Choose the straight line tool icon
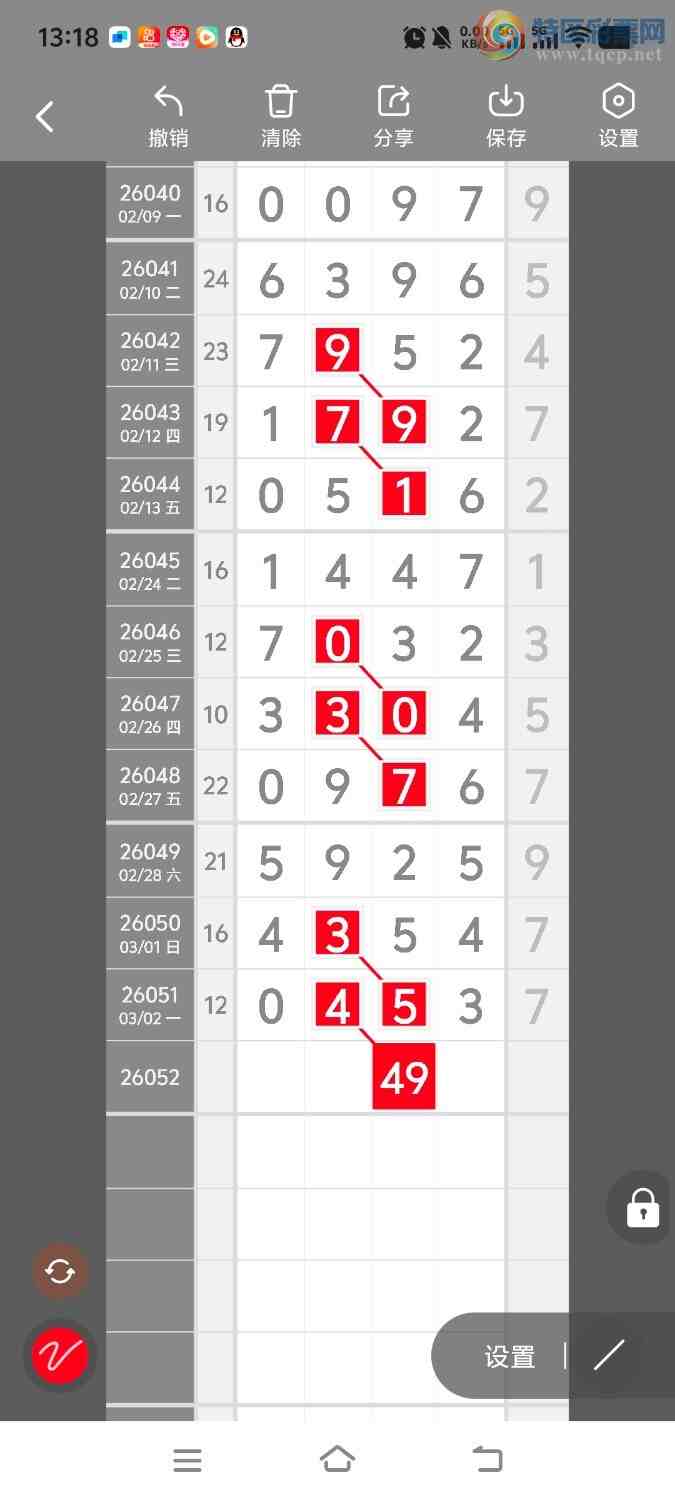Image resolution: width=675 pixels, height=1500 pixels. [x=608, y=1356]
